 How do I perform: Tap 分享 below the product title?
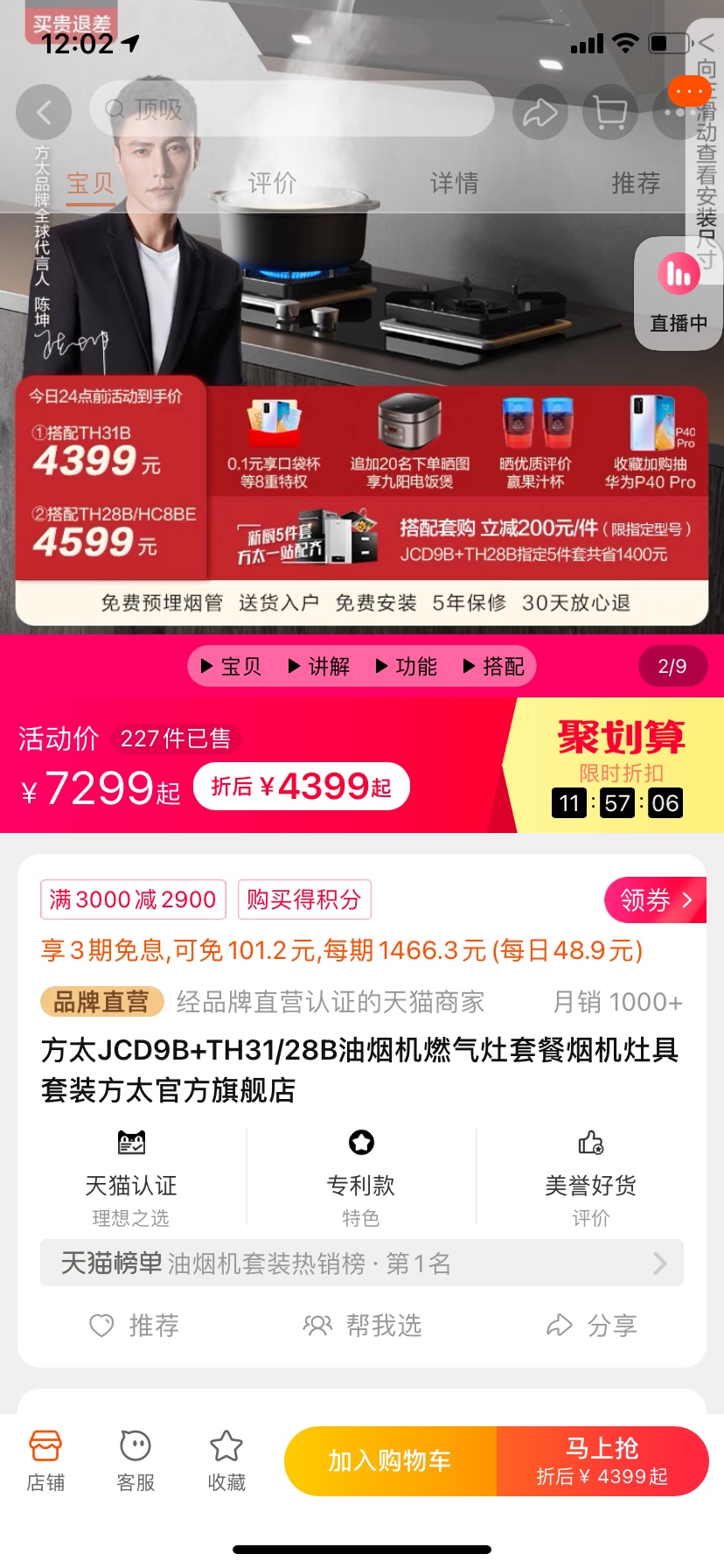pyautogui.click(x=592, y=1326)
